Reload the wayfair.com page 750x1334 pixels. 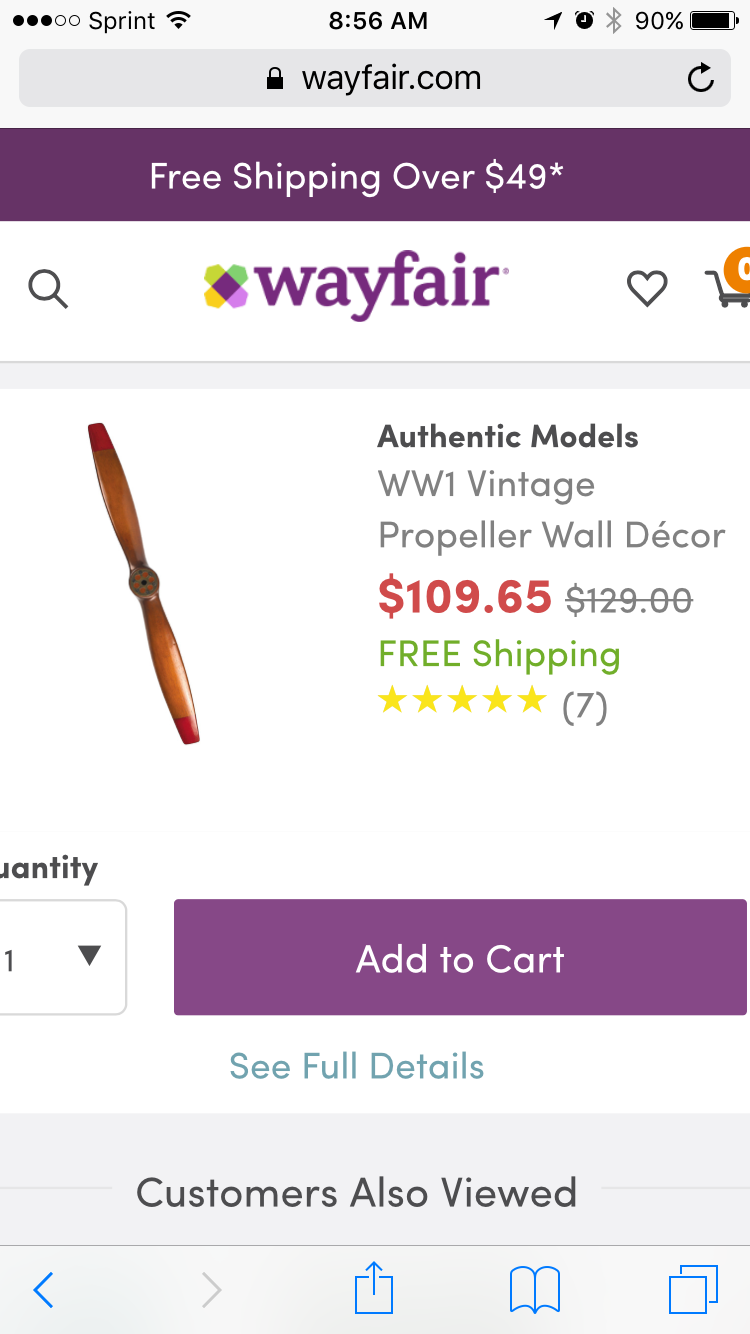click(x=701, y=78)
